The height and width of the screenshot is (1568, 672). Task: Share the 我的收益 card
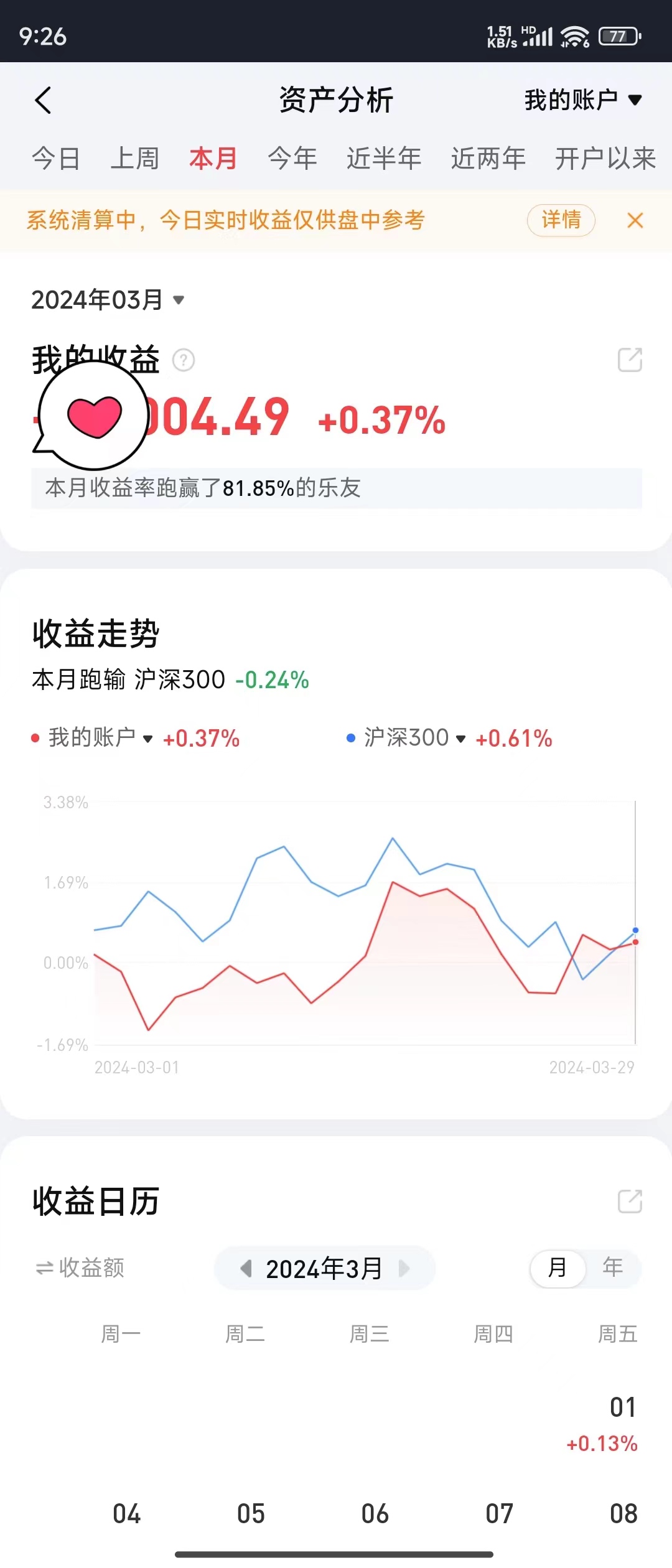630,360
